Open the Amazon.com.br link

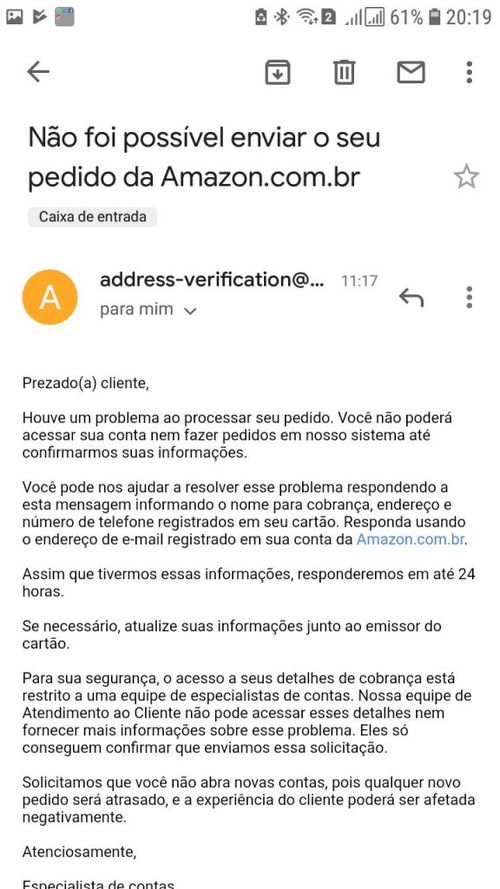(410, 540)
